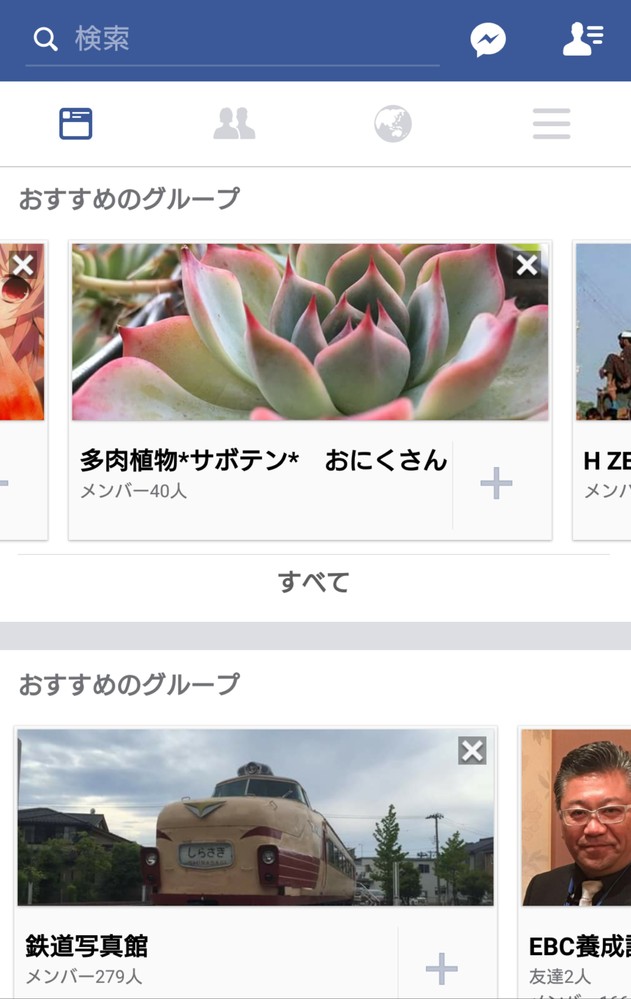
Task: Dismiss the anime group suggestion
Action: click(x=23, y=265)
